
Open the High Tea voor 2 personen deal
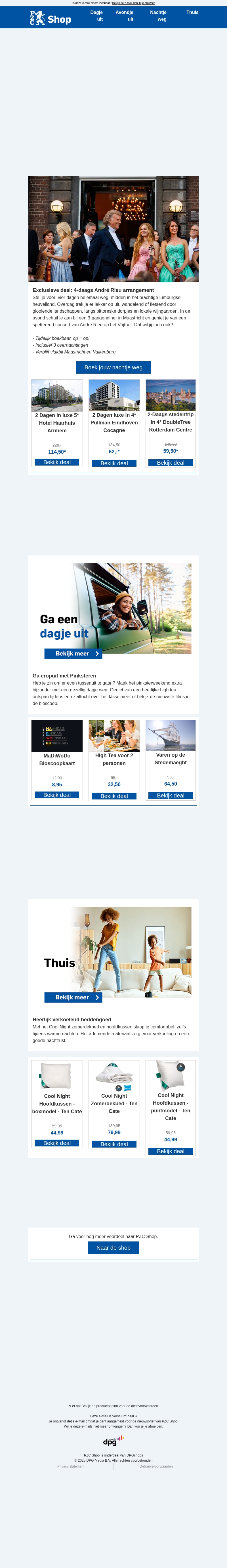[114, 795]
